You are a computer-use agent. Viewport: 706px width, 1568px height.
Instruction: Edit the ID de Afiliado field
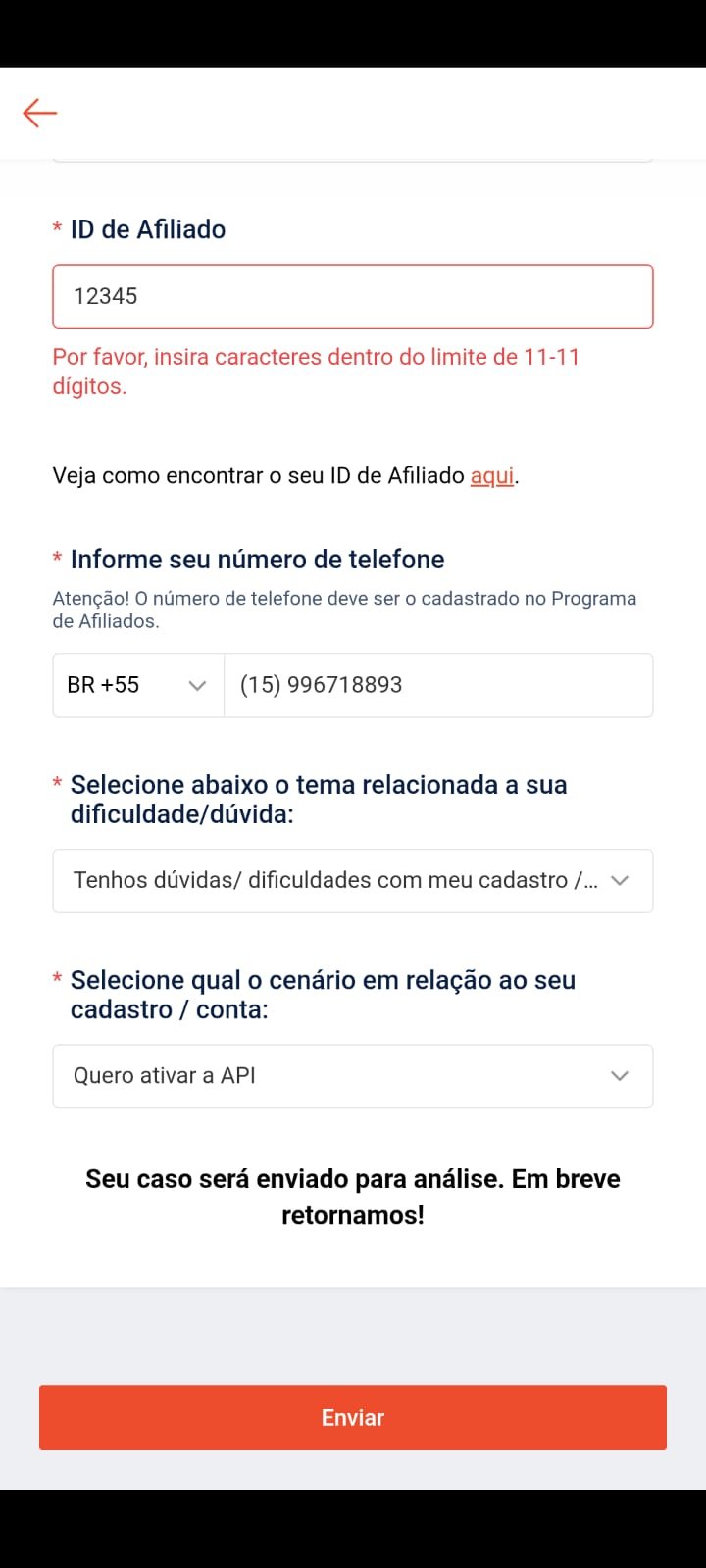(x=352, y=296)
